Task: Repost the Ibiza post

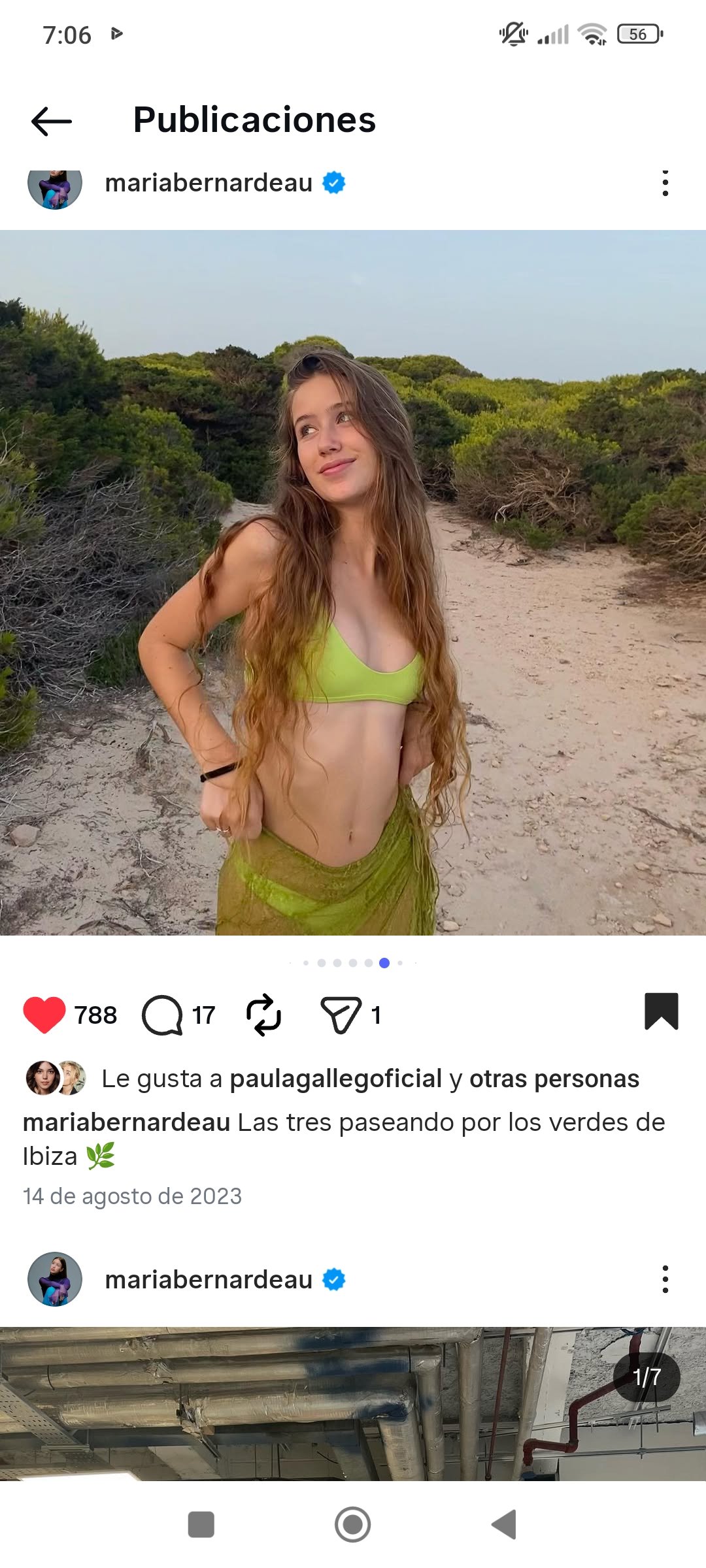Action: pos(263,1015)
